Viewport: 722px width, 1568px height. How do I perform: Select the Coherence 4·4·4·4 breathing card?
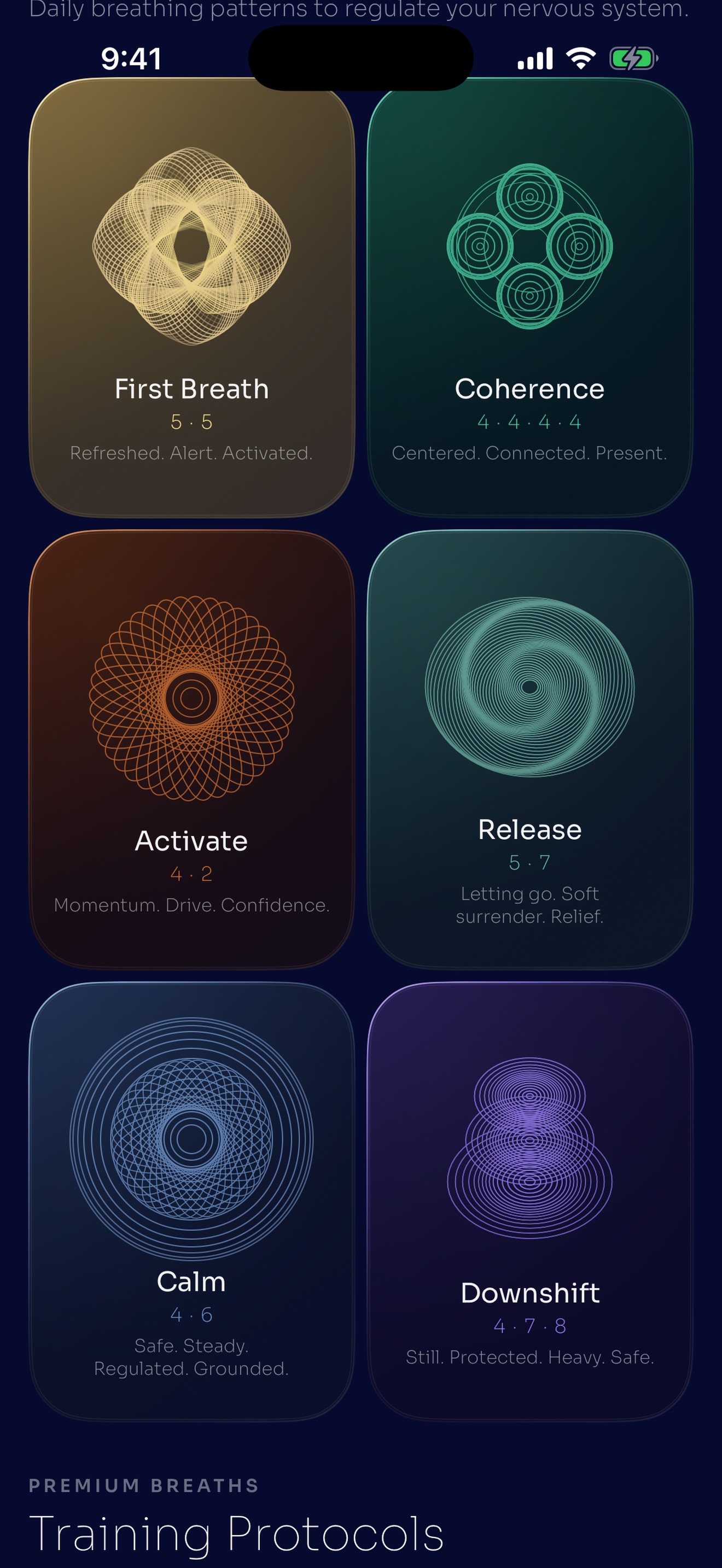(529, 297)
